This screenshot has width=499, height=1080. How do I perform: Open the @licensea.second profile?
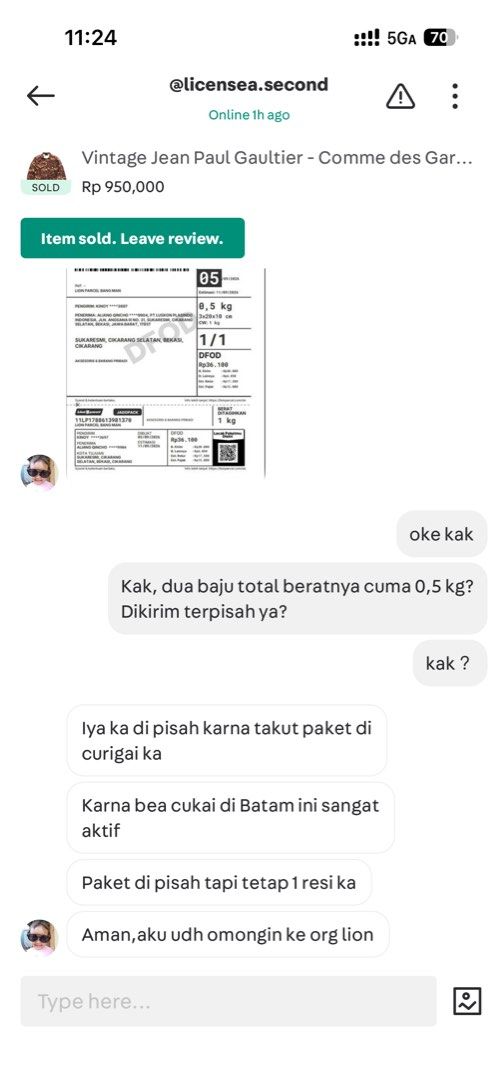tap(249, 85)
